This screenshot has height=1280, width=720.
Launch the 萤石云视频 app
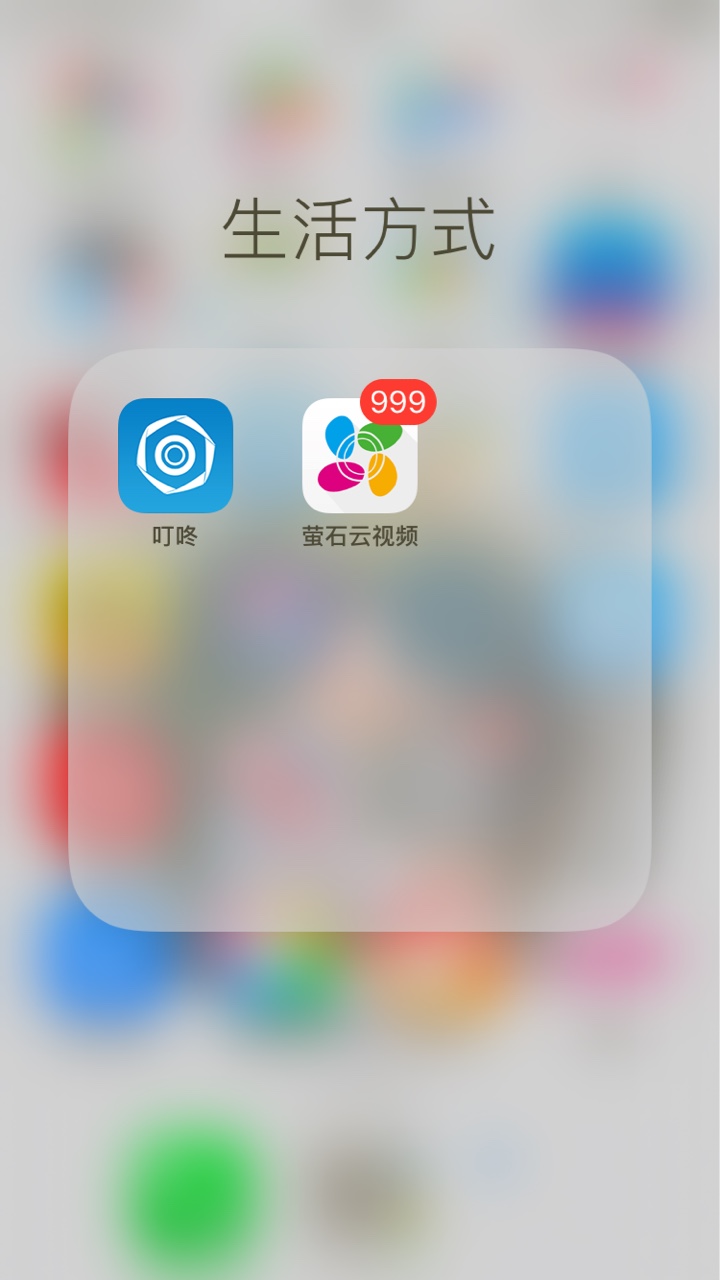click(359, 457)
